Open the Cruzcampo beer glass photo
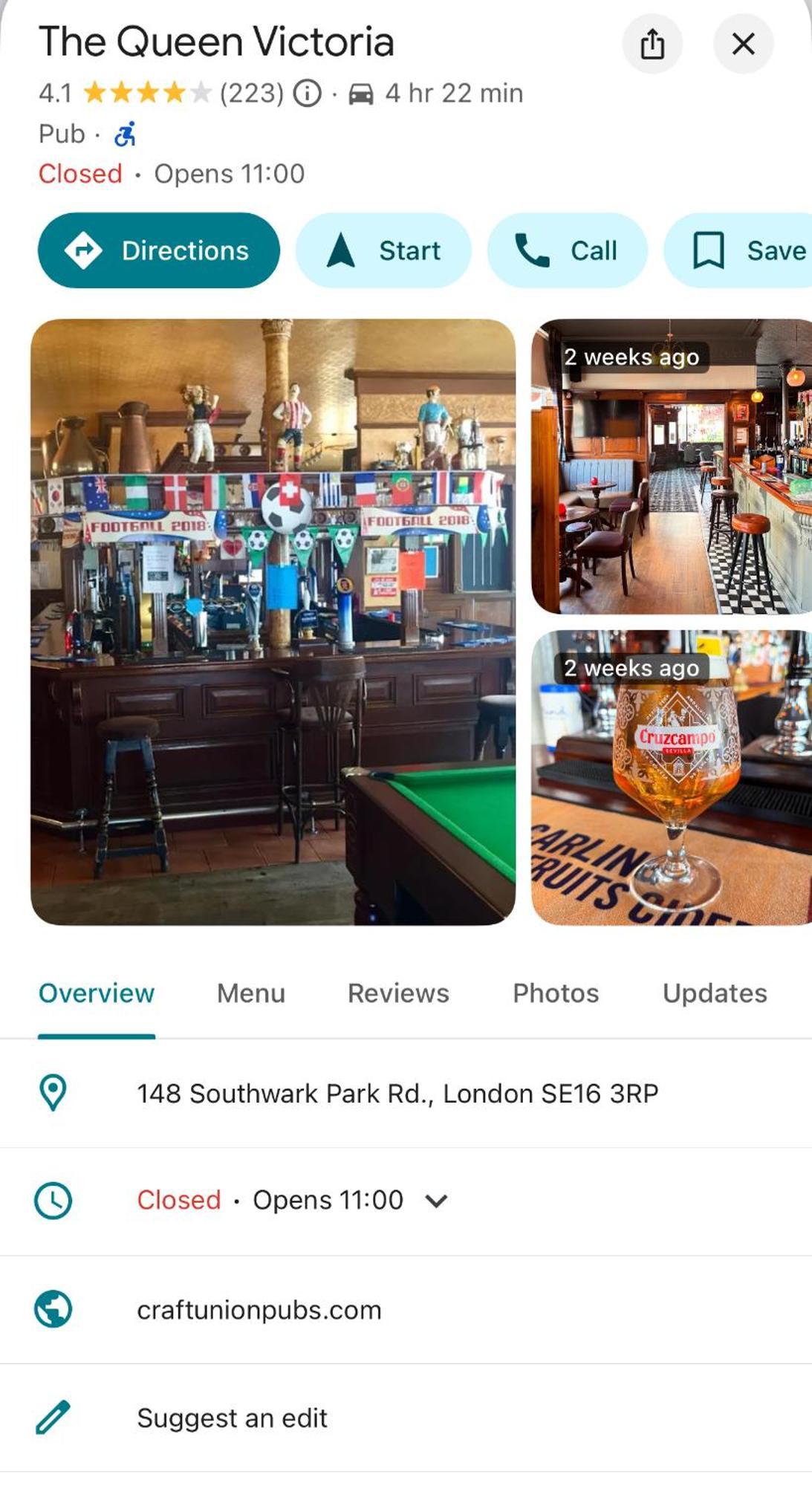 [671, 777]
